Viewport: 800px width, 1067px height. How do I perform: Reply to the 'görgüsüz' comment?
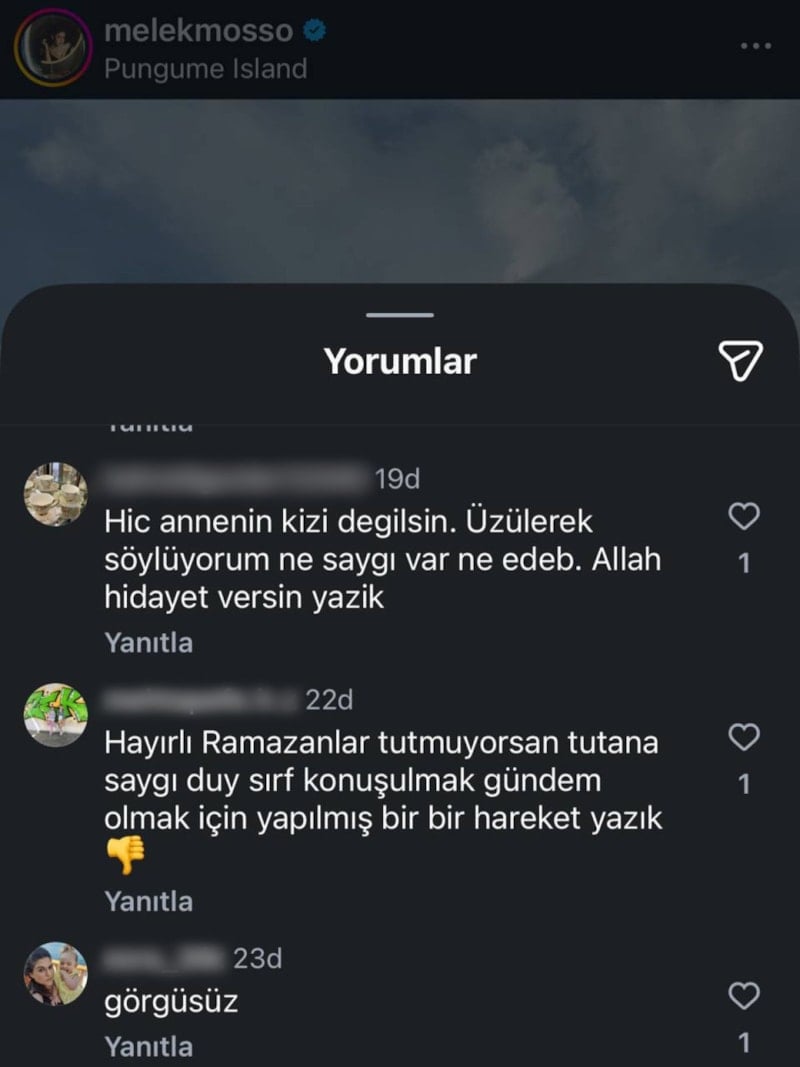[x=148, y=1046]
